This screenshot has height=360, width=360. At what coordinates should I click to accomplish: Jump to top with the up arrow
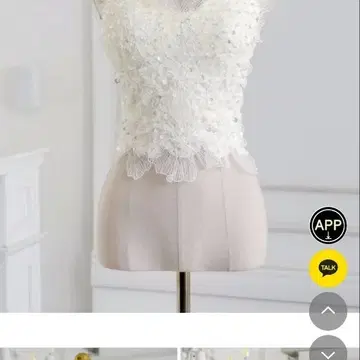tap(328, 311)
